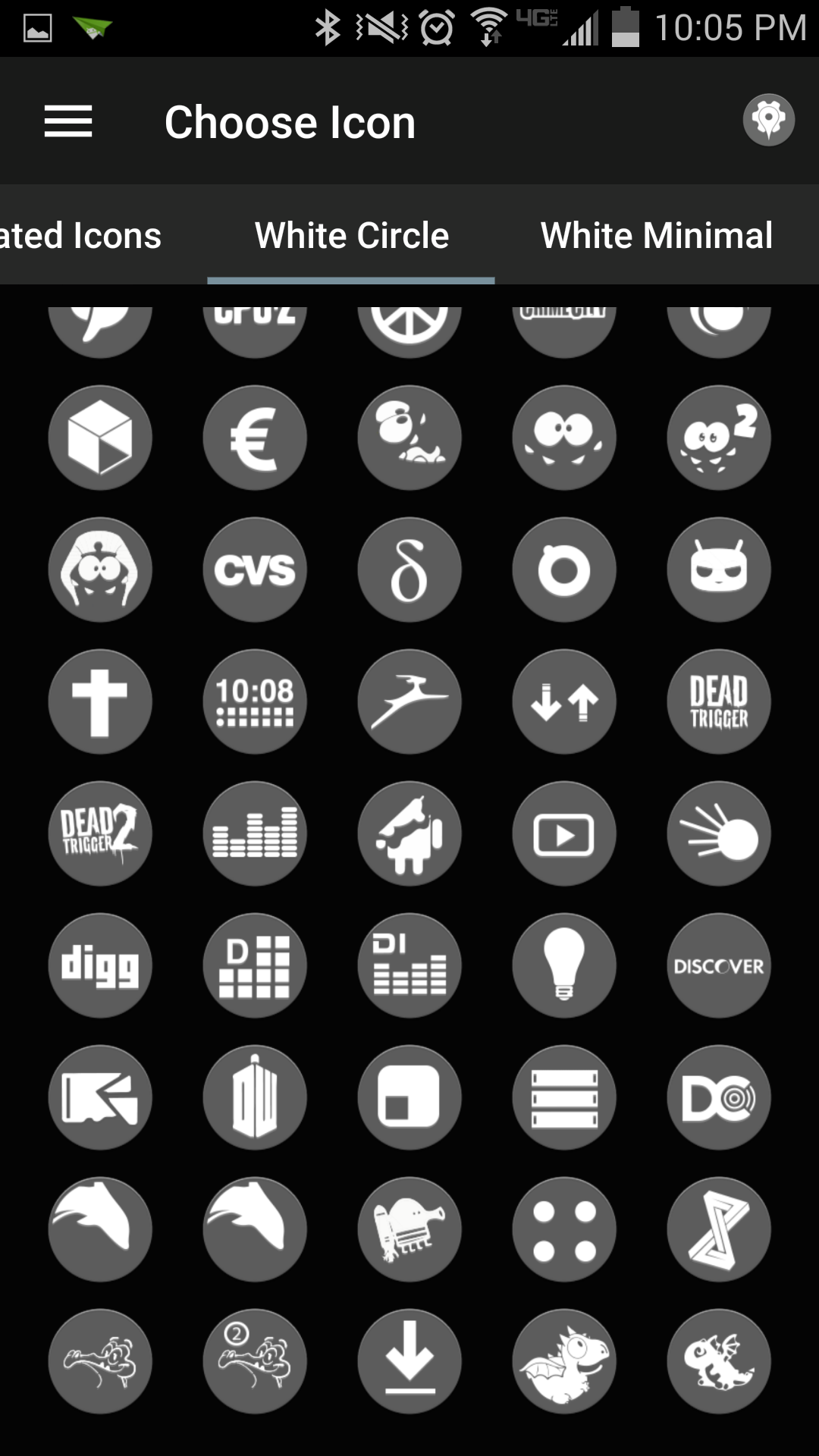
Task: Tap the map marker button in the toolbar
Action: pyautogui.click(x=768, y=121)
